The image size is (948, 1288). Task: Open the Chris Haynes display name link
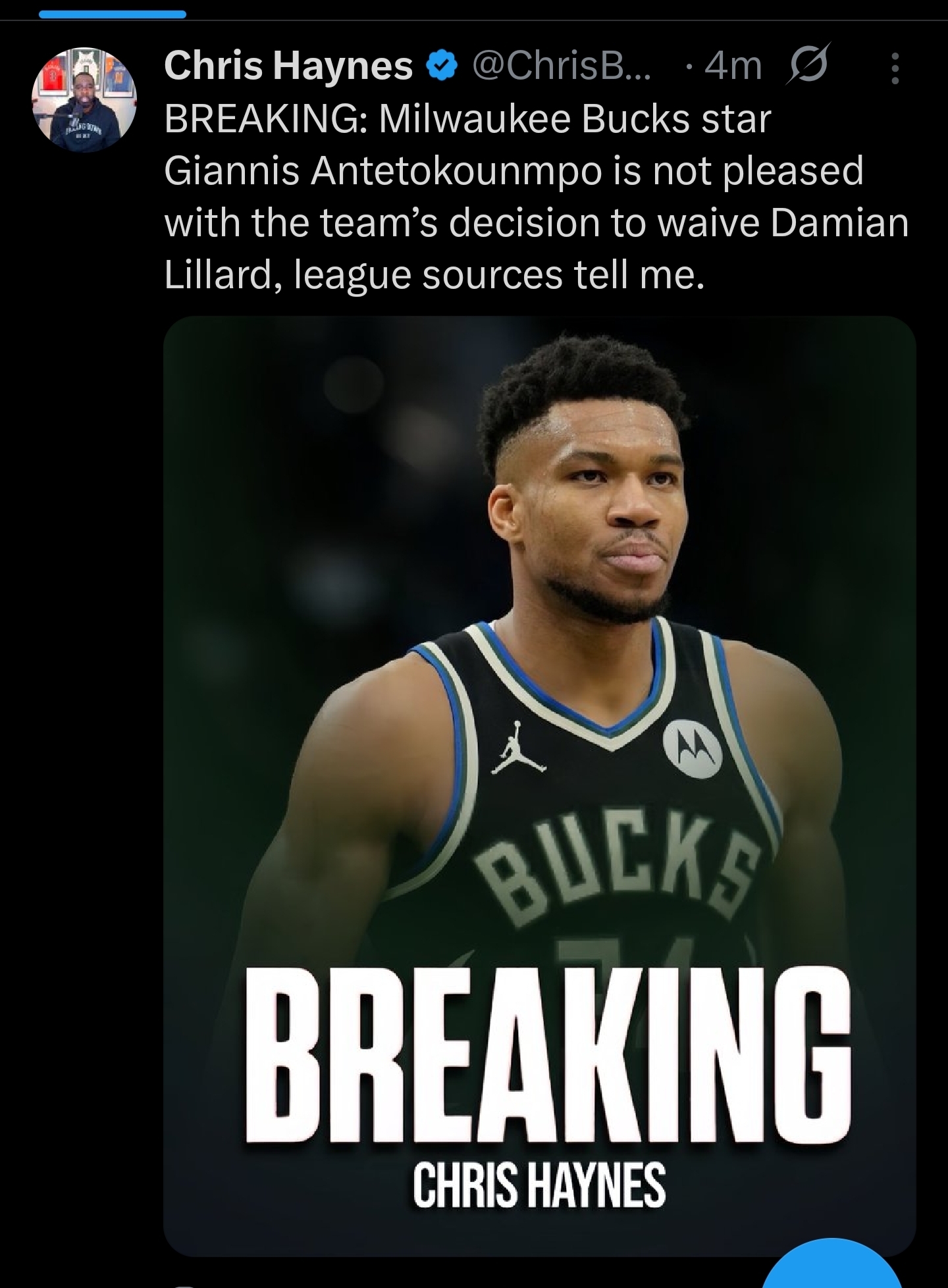(288, 66)
